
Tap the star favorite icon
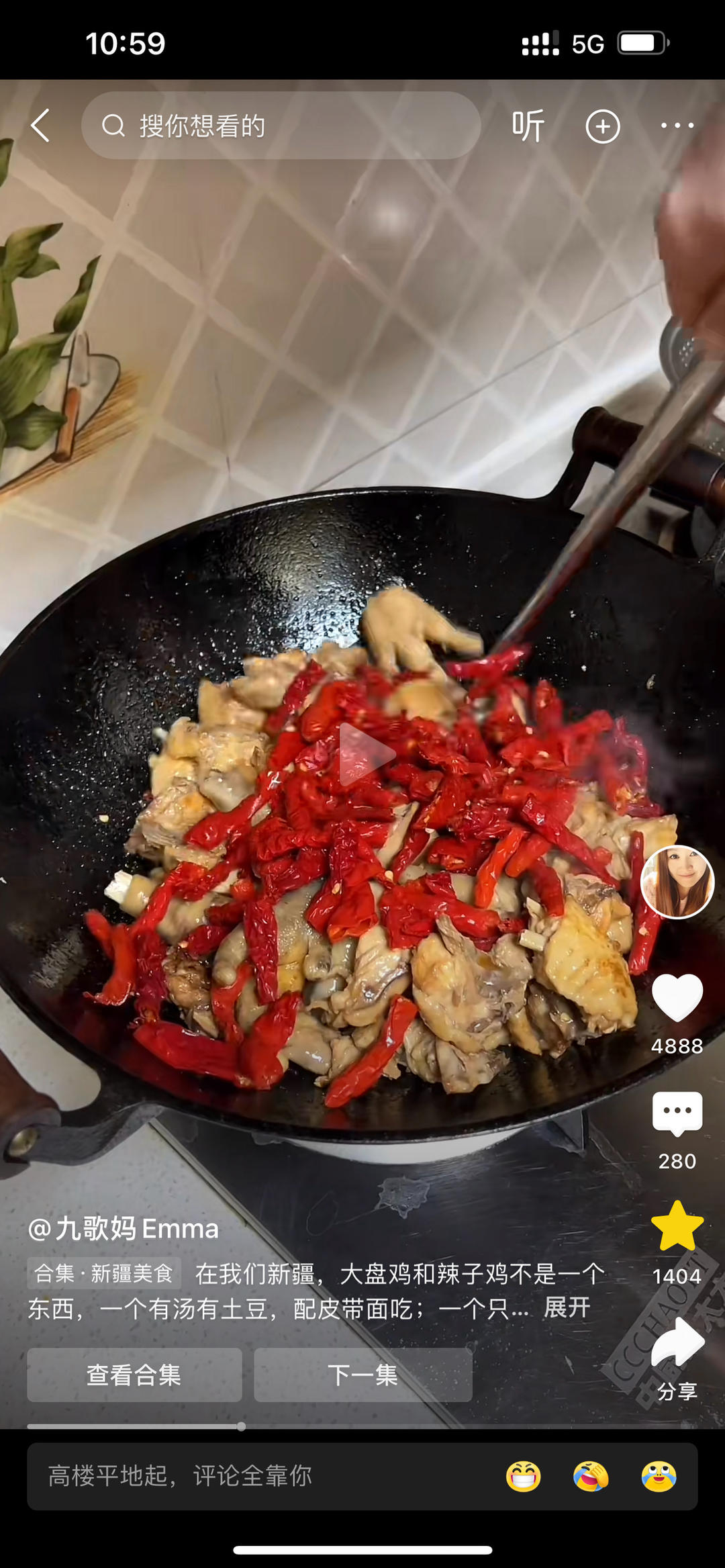point(677,1227)
